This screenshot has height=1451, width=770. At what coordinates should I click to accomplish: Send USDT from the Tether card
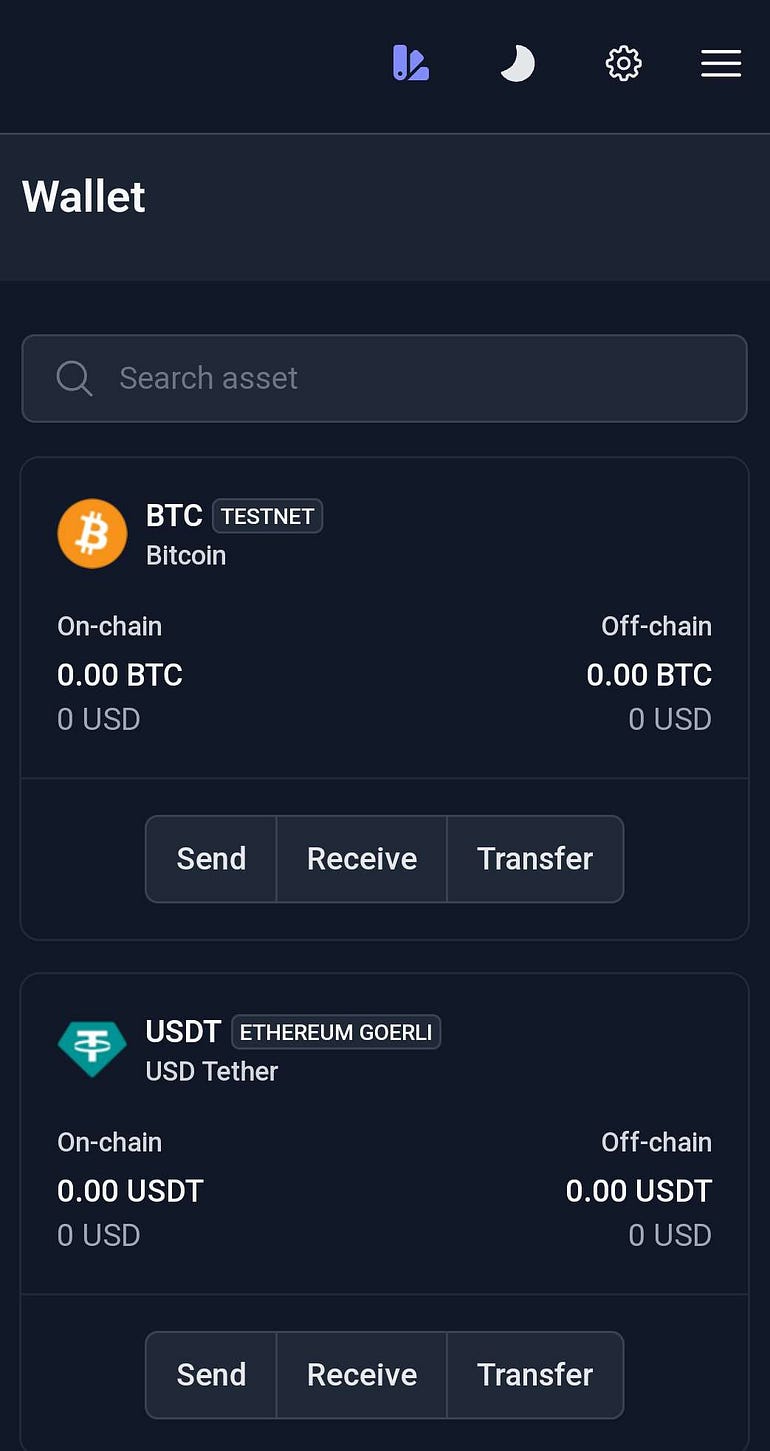coord(211,1375)
